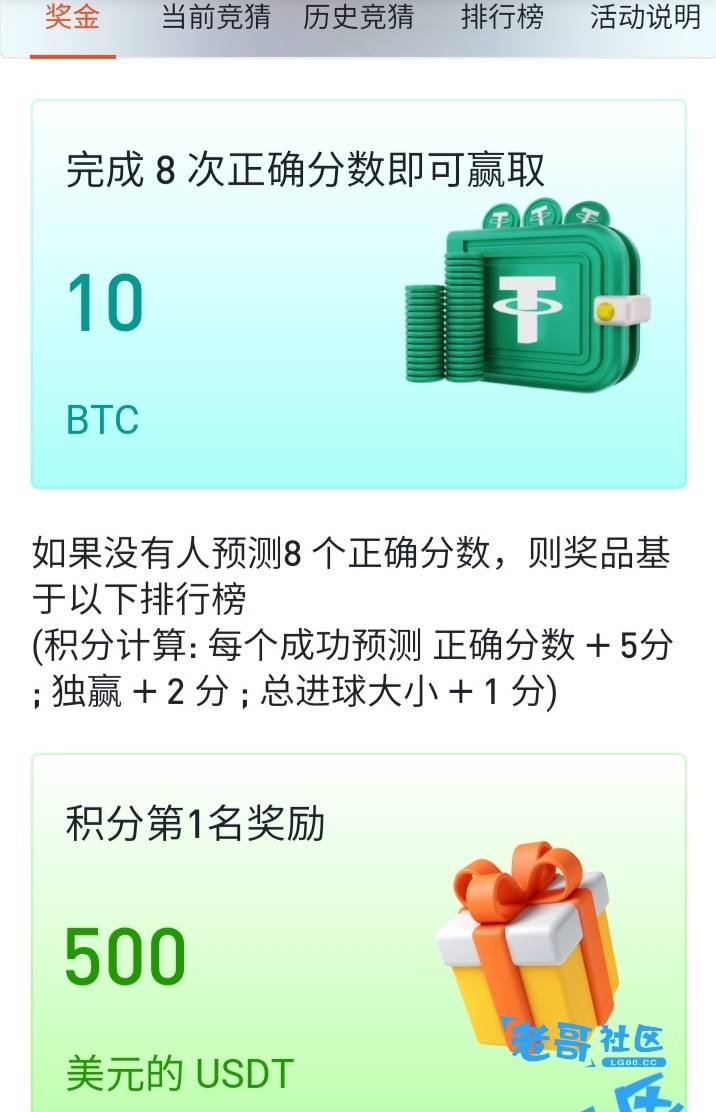Screen dimensions: 716x1112
Task: Select the 奖金 tab
Action: click(72, 18)
